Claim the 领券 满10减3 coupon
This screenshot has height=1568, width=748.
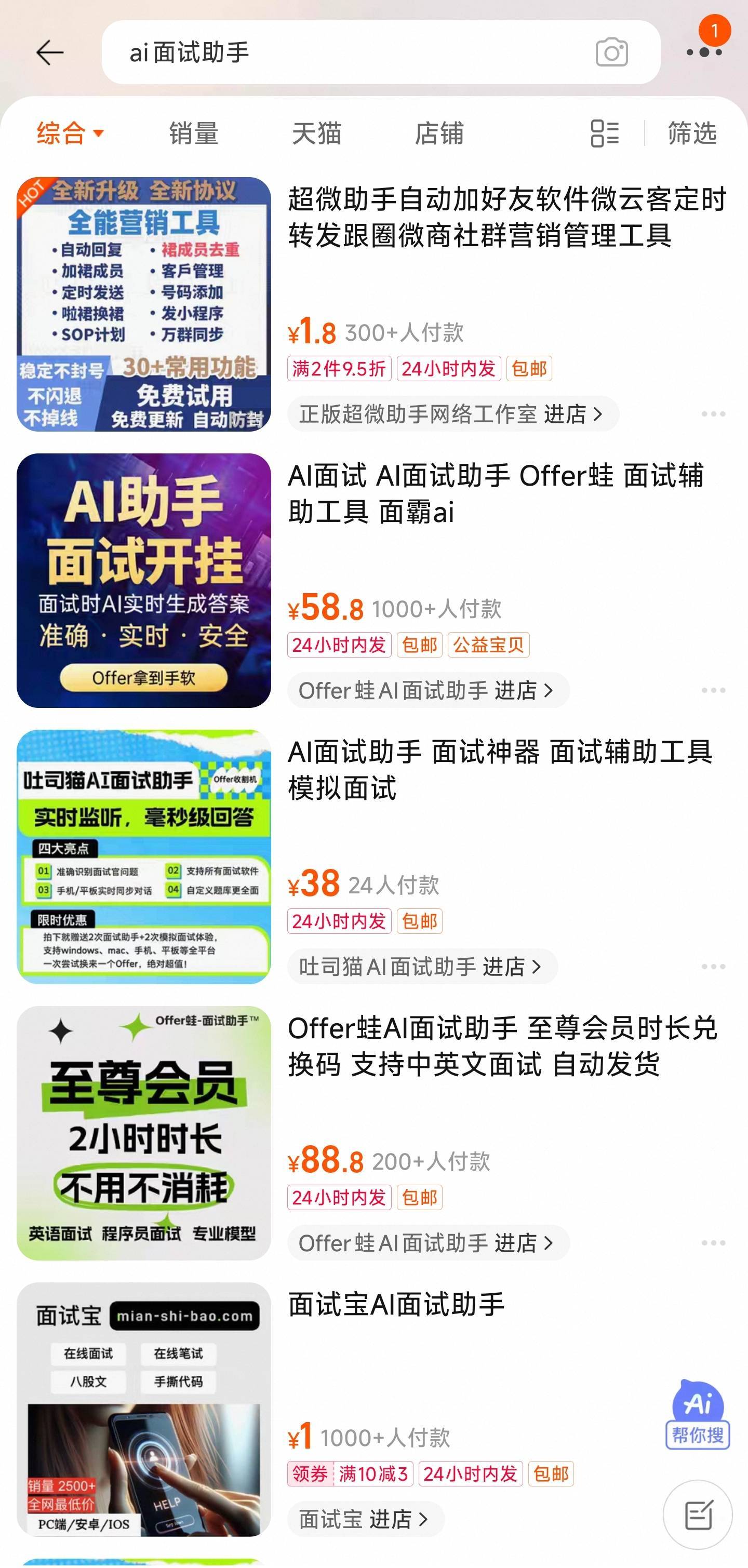[350, 1473]
